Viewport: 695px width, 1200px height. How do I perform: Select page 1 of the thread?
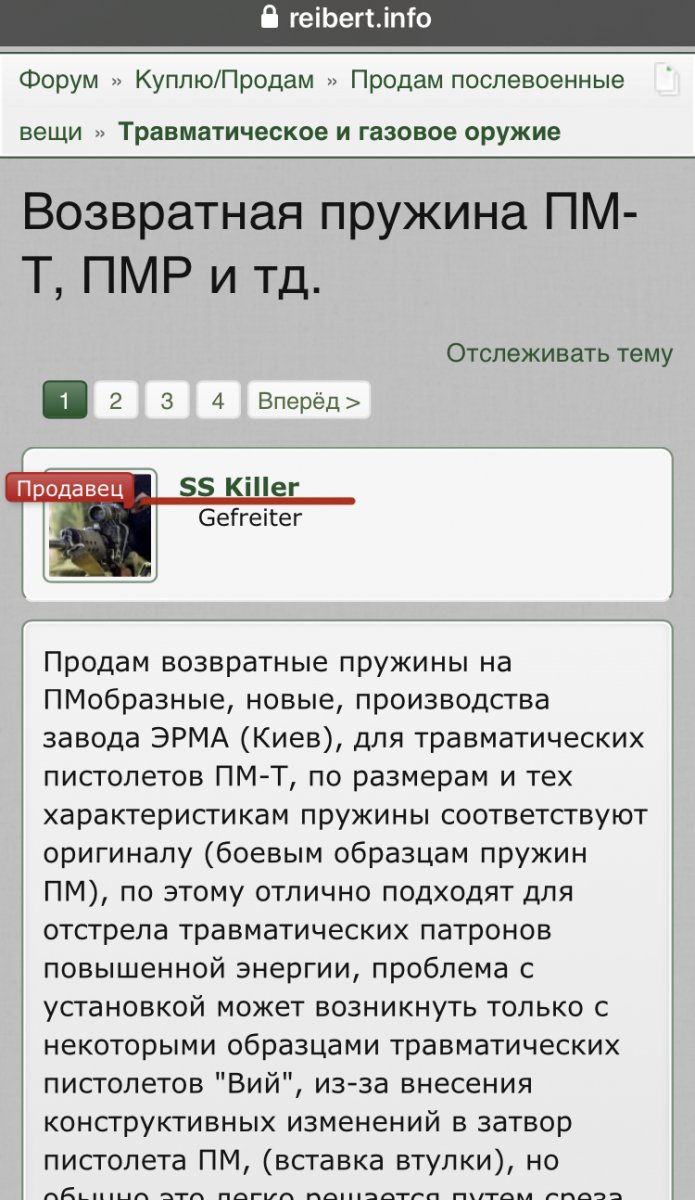pyautogui.click(x=65, y=401)
